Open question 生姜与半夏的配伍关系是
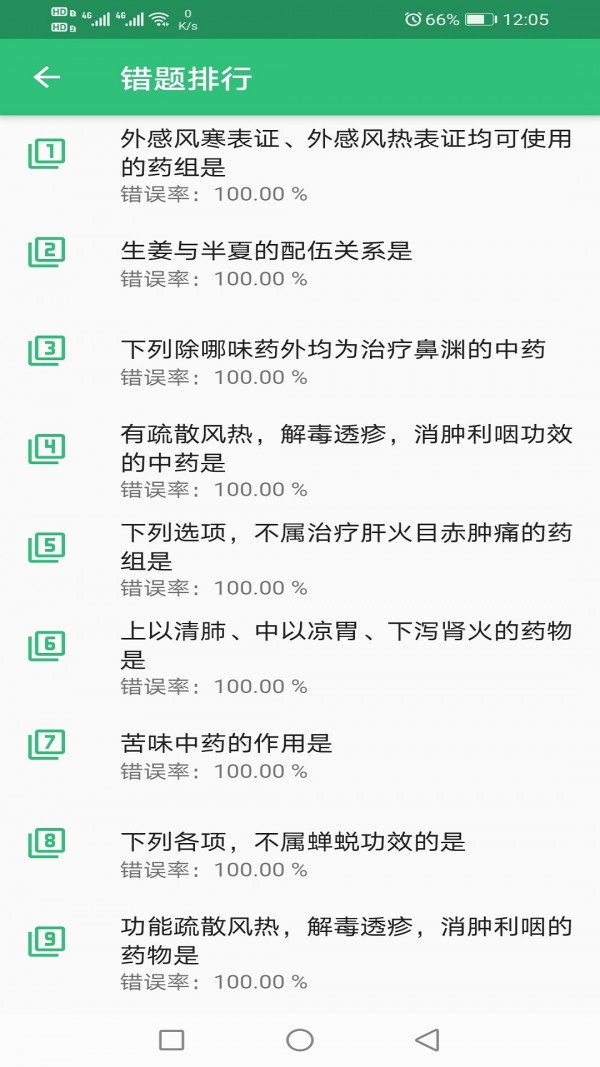This screenshot has width=600, height=1067. point(266,251)
